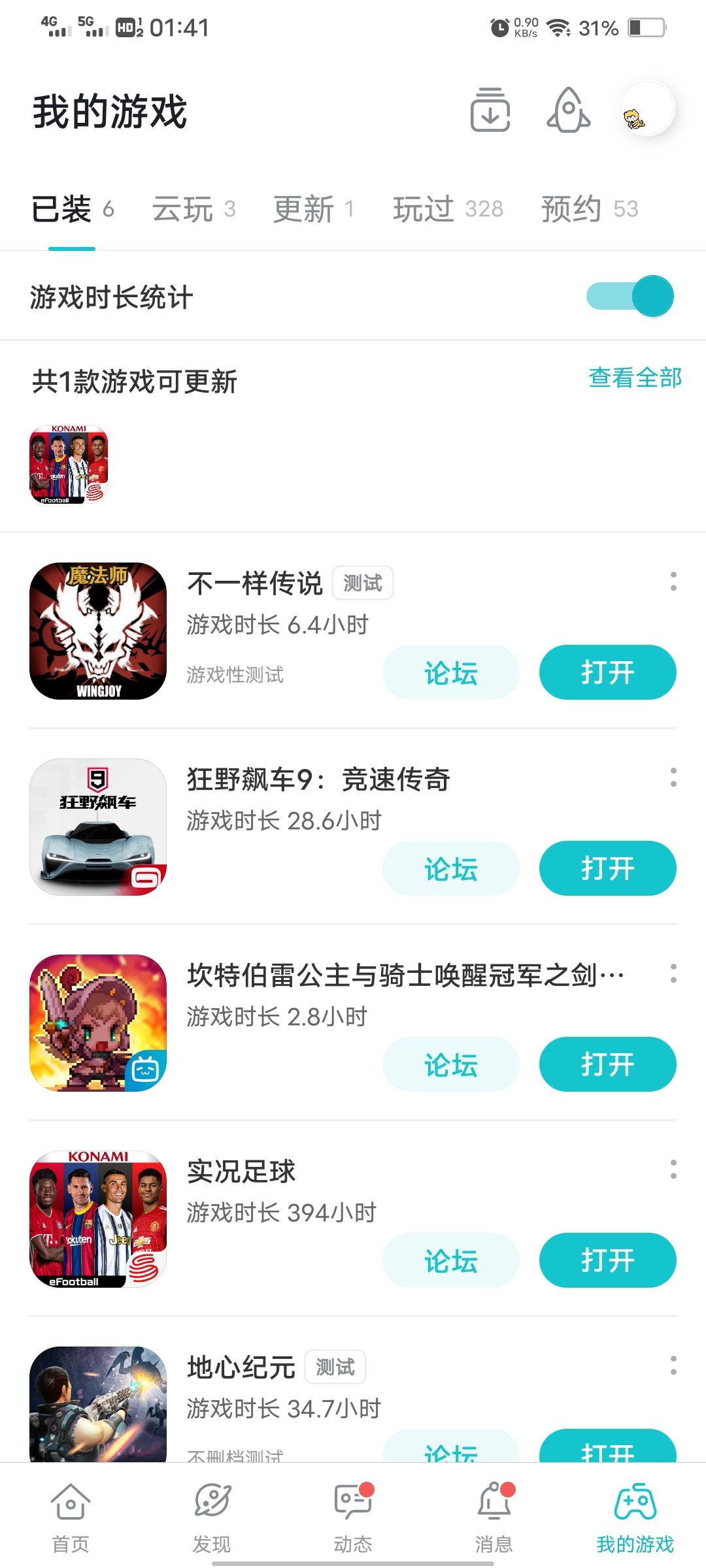The width and height of the screenshot is (706, 1568).
Task: Switch to the 发现 tab
Action: 212,1517
